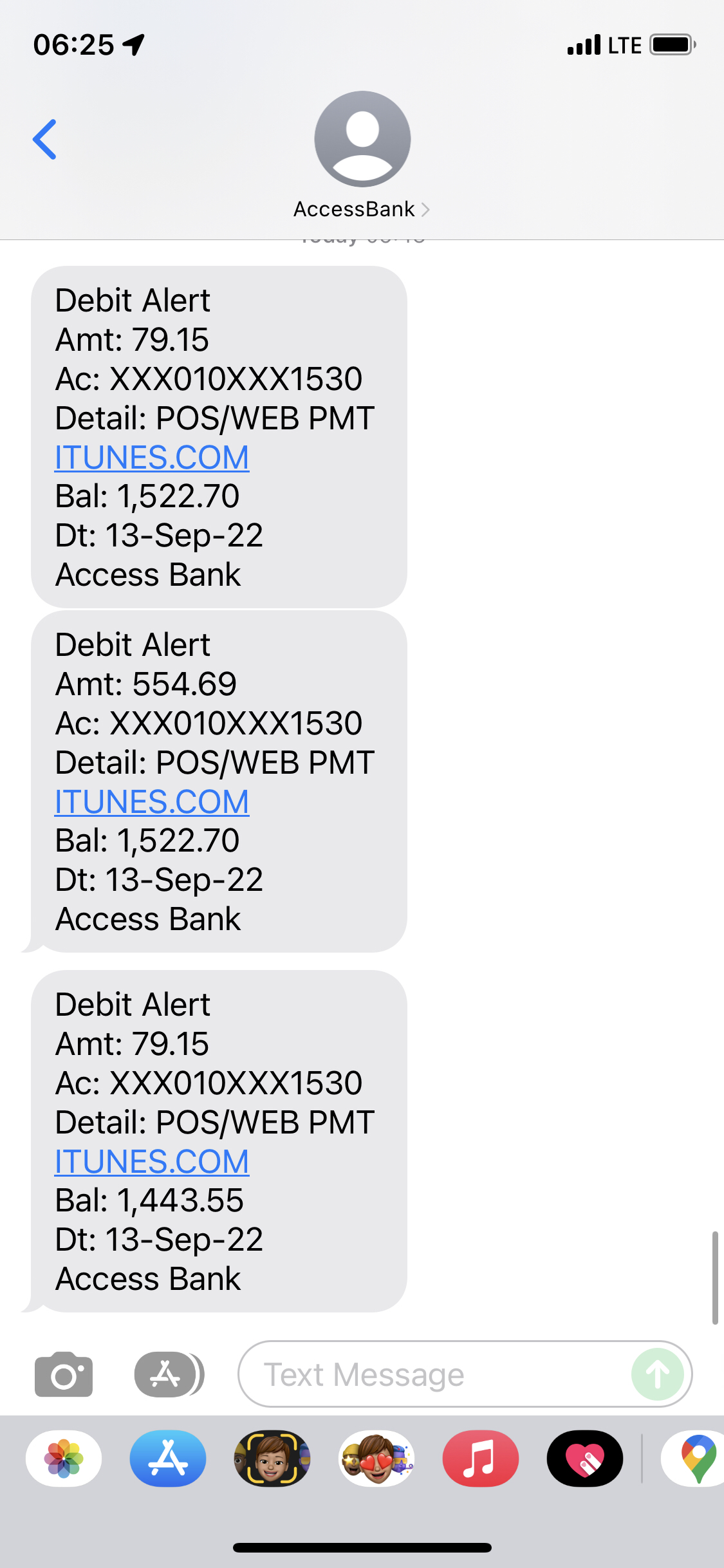Send the message with the arrow button
Viewport: 724px width, 1568px height.
657,1374
